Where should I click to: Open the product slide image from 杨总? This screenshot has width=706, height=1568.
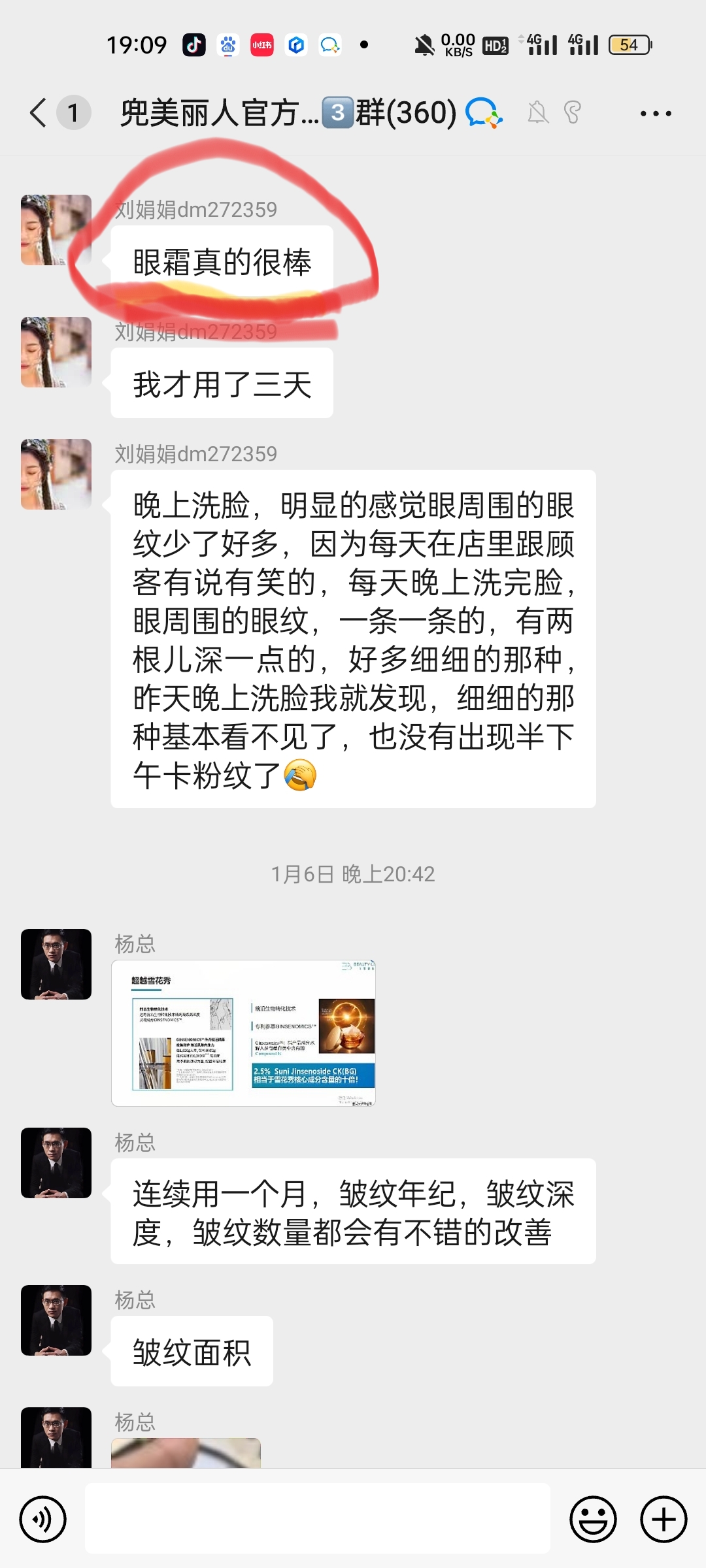[243, 1033]
